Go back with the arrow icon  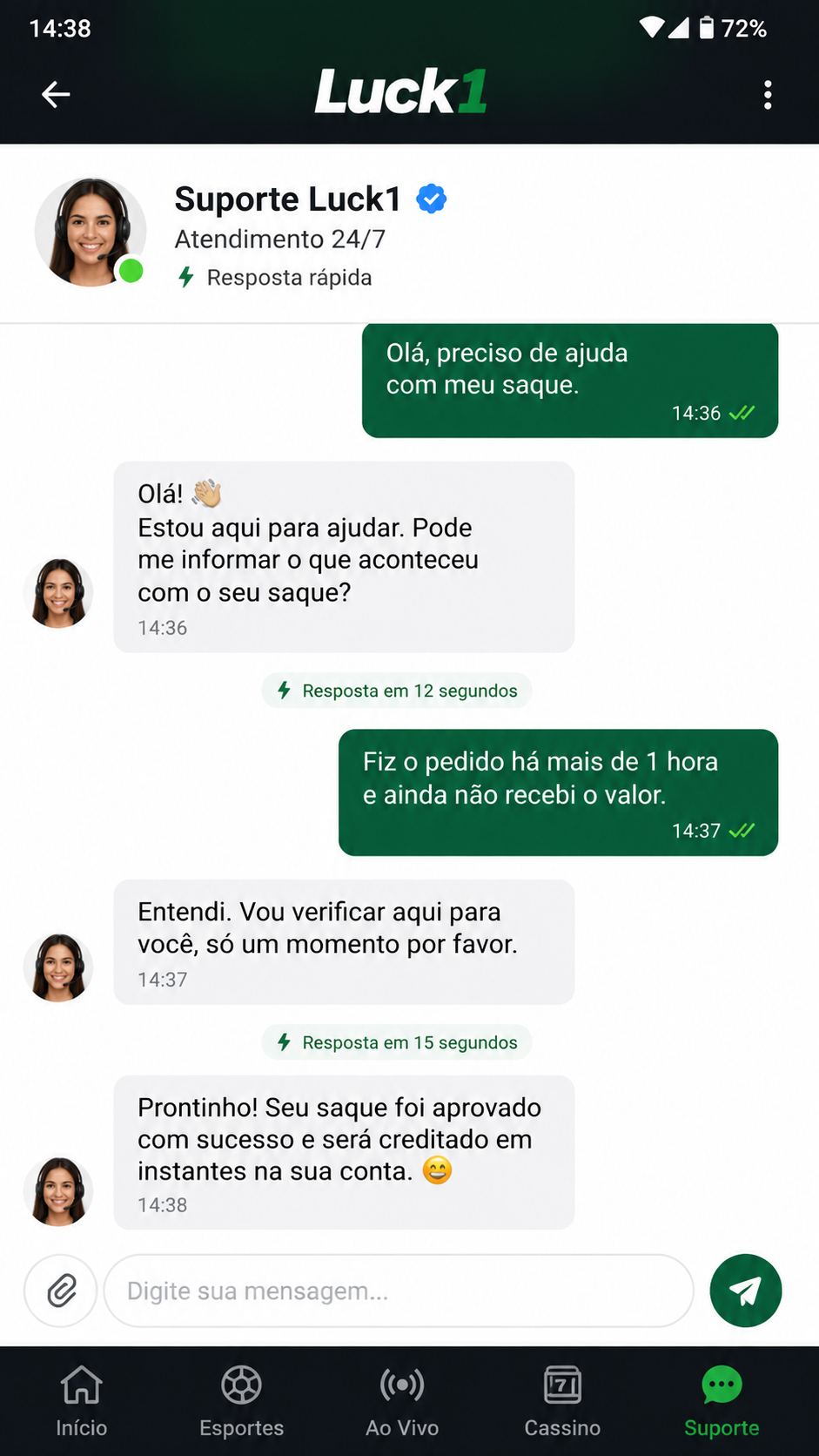(x=56, y=94)
